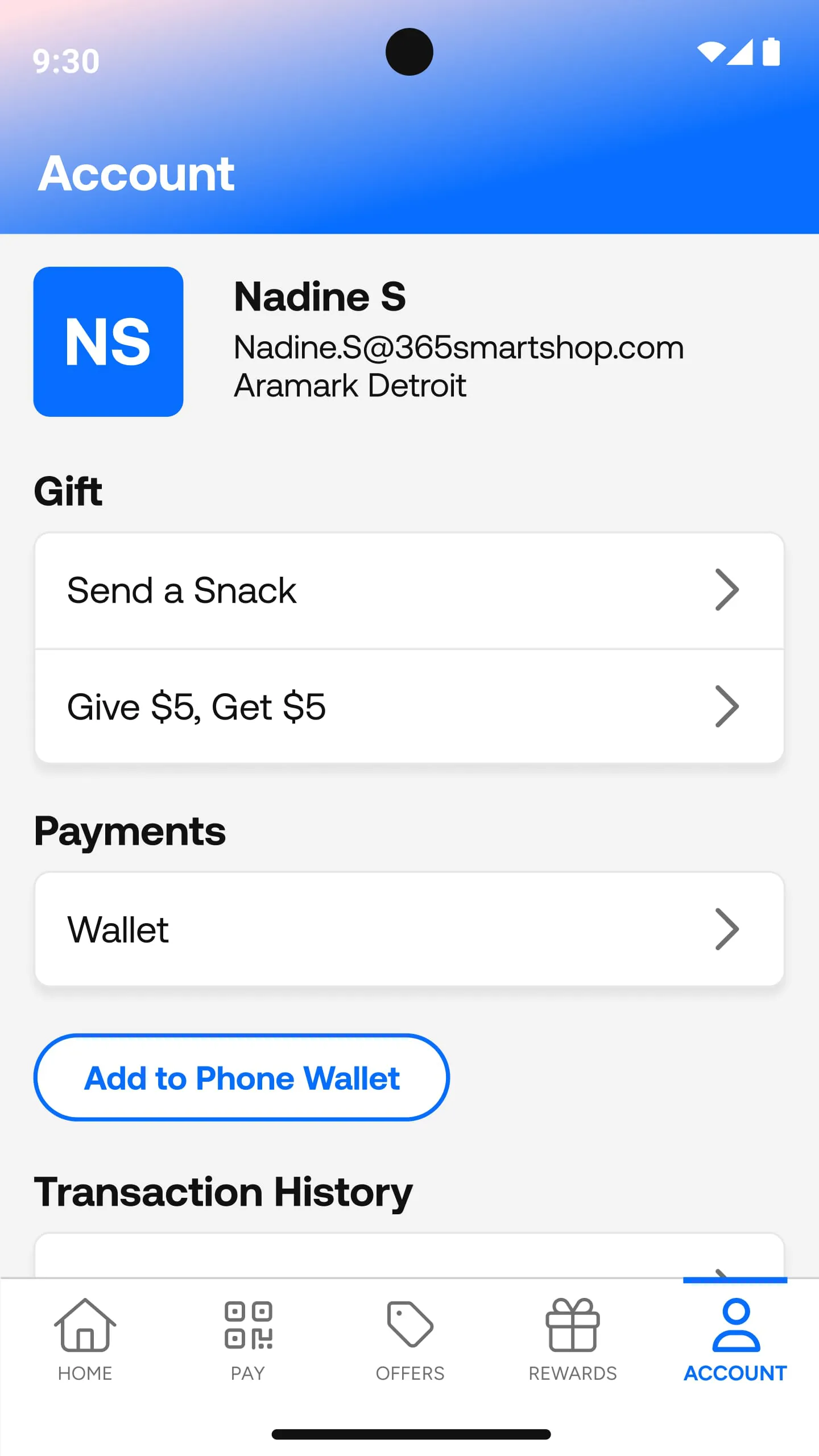The width and height of the screenshot is (819, 1456).
Task: Go to the Home tab
Action: coord(85,1340)
